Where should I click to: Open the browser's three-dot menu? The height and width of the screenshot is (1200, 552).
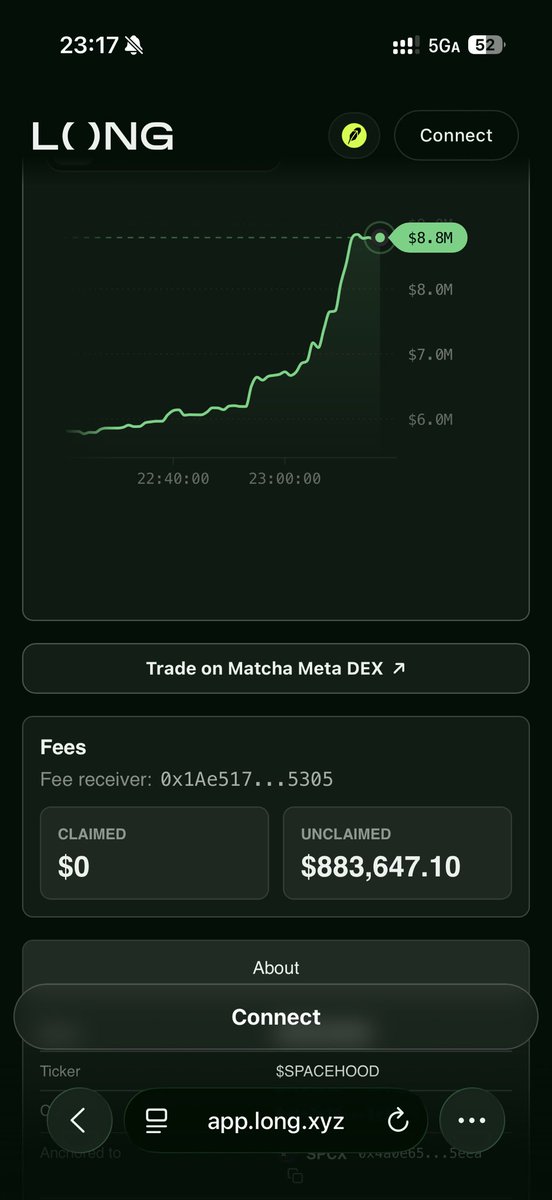(471, 1121)
